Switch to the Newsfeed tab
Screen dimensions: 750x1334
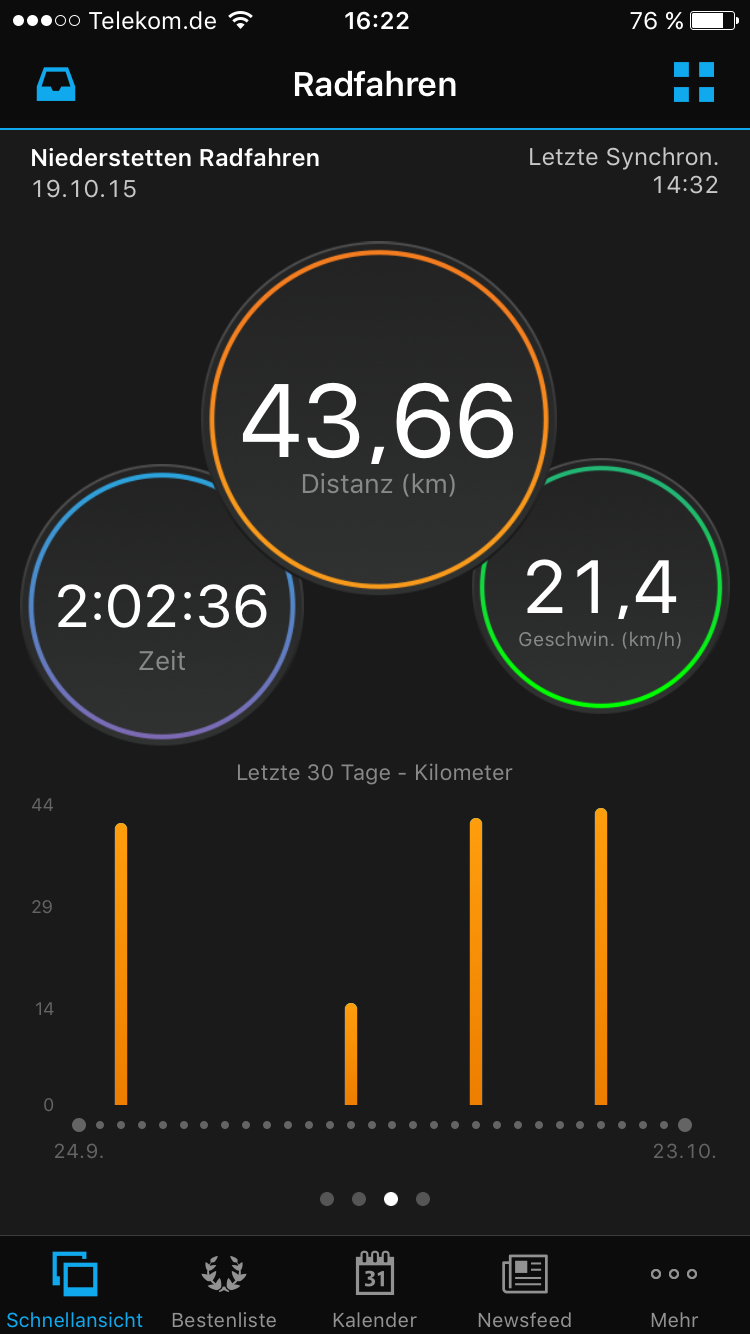point(525,1288)
